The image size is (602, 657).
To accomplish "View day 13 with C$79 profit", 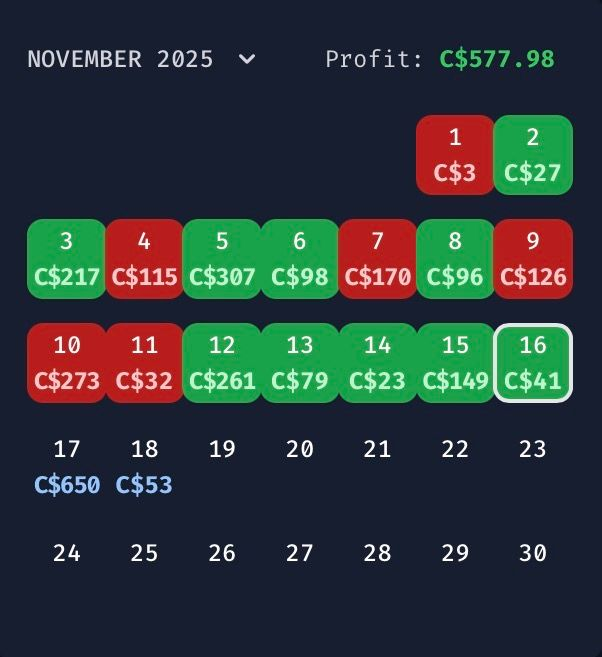I will 300,363.
